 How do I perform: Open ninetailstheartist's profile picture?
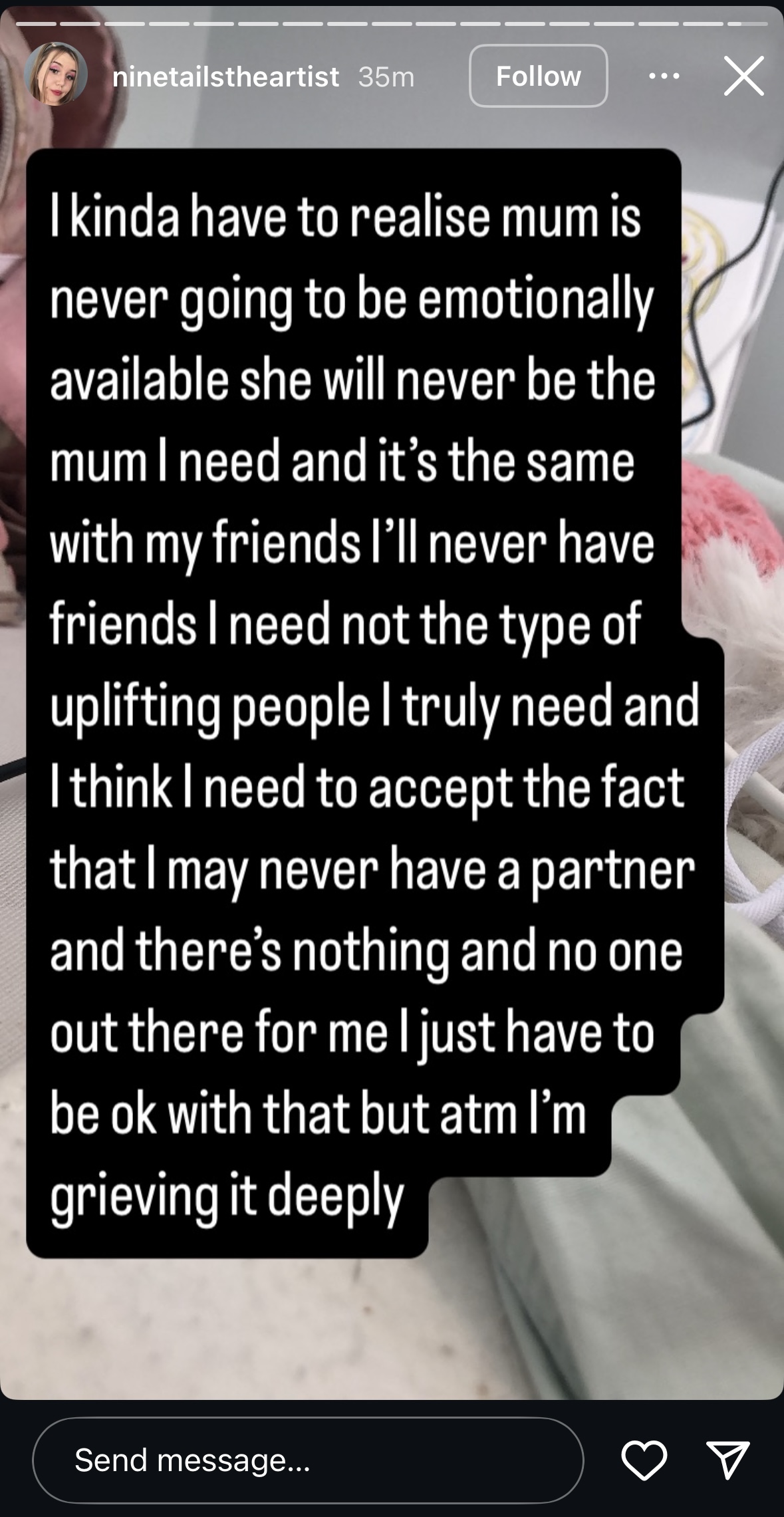[x=56, y=74]
